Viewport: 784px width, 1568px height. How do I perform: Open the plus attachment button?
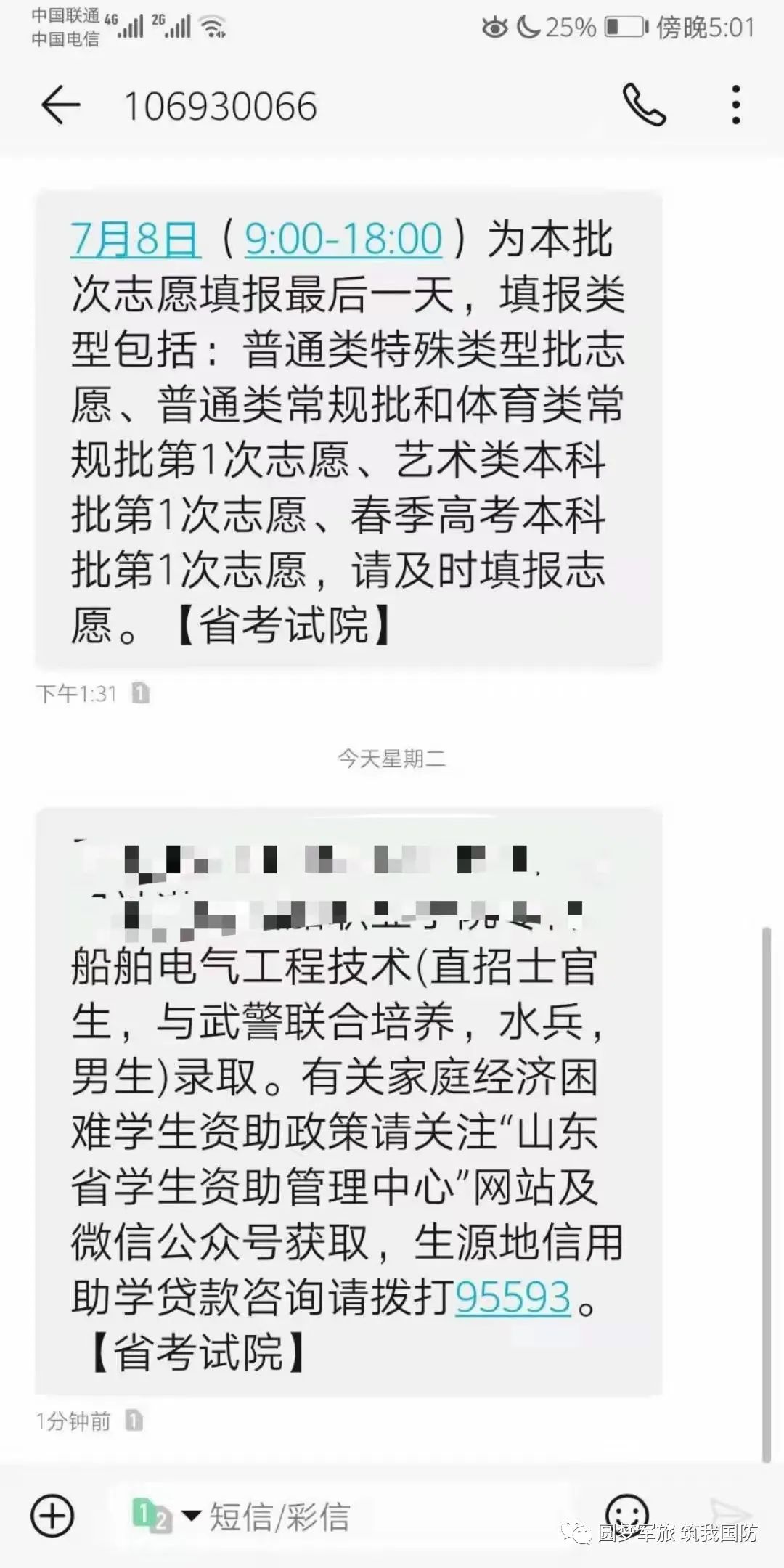pyautogui.click(x=53, y=1517)
